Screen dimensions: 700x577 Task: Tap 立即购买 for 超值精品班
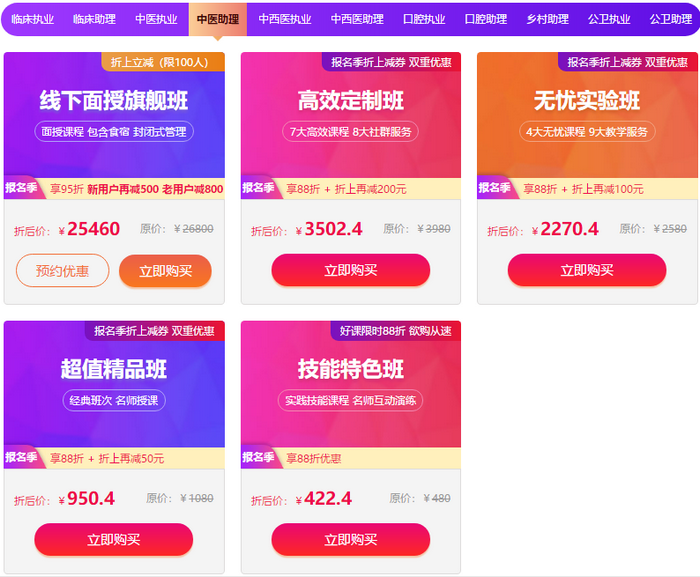coord(114,539)
